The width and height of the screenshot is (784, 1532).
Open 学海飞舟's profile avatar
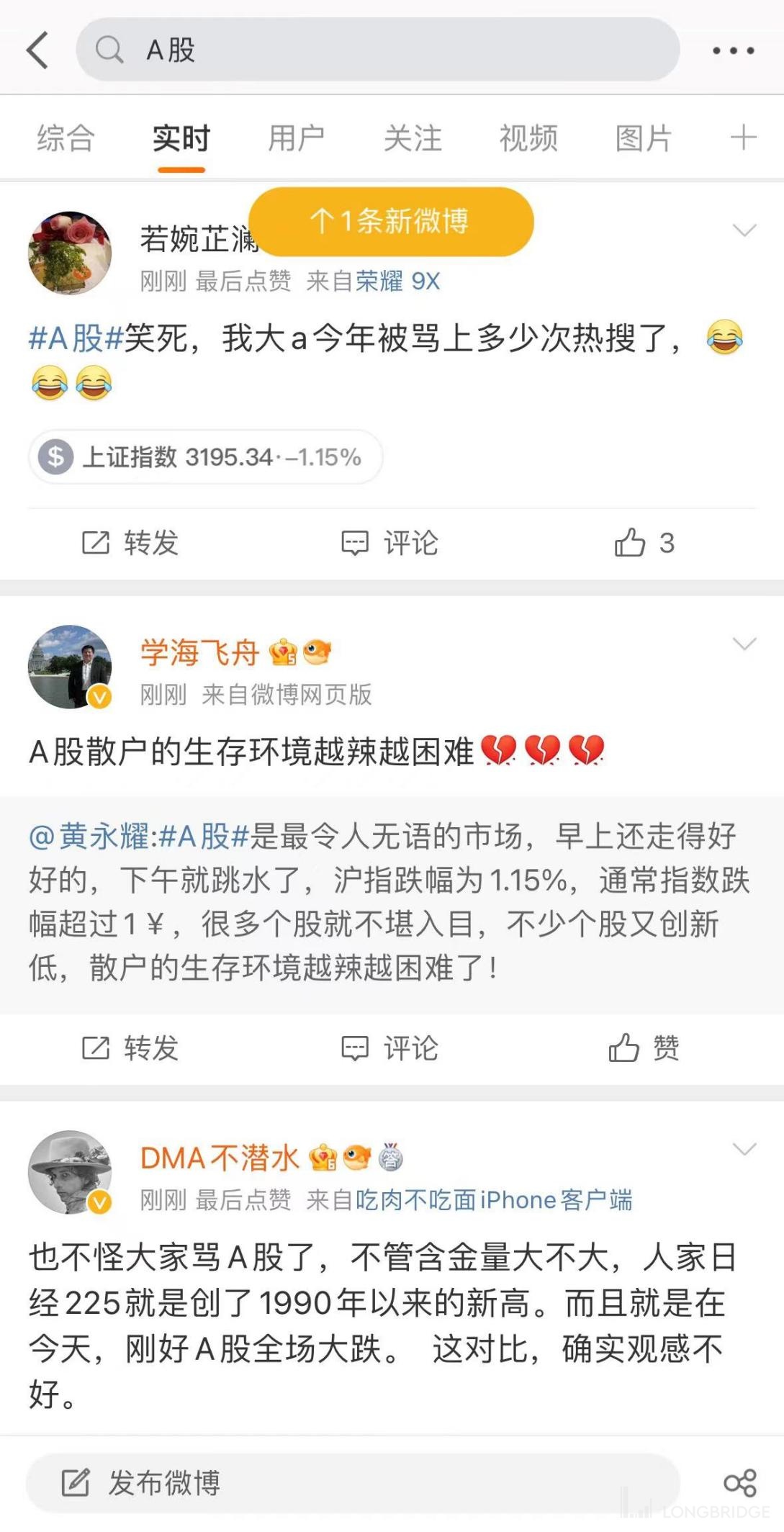point(70,667)
